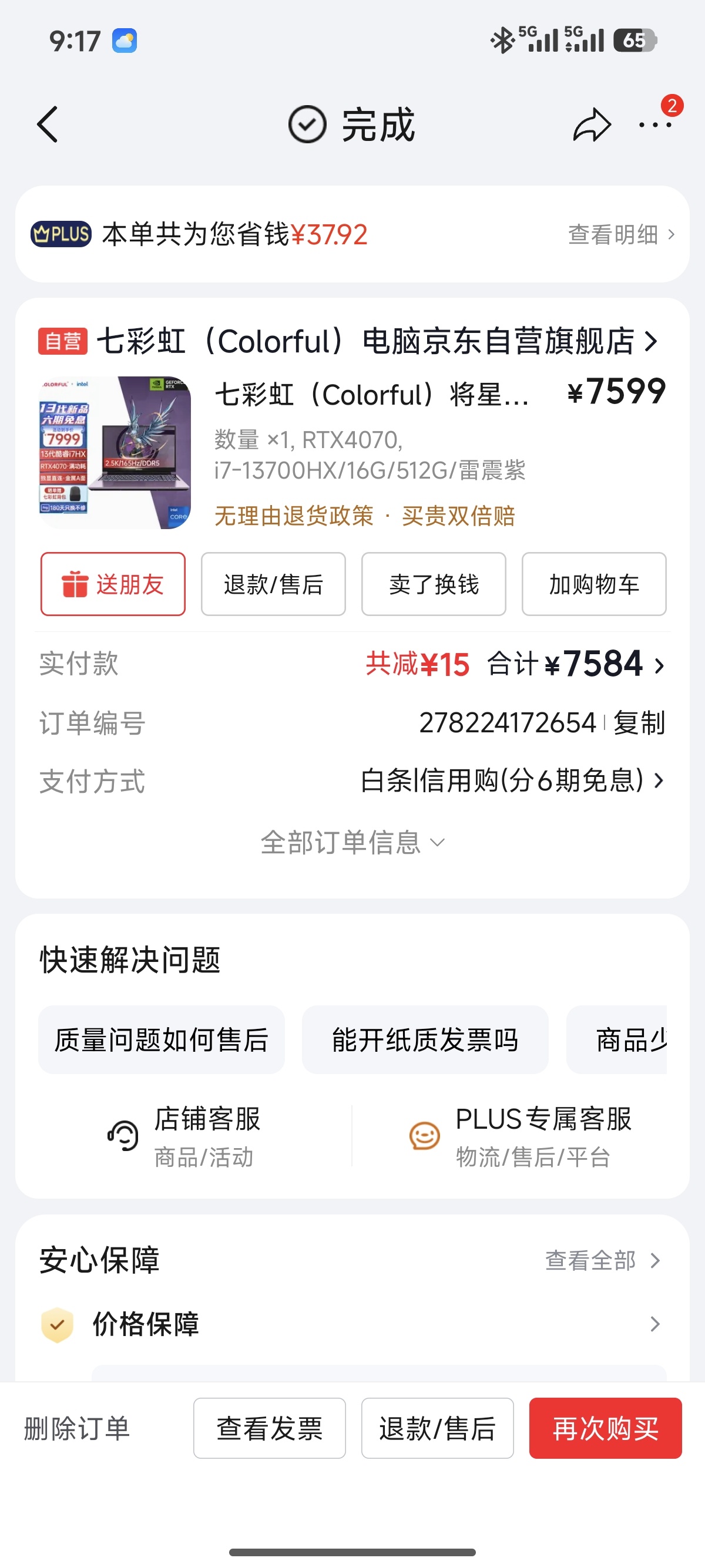The height and width of the screenshot is (1568, 705).
Task: Select the 能开纸质发票吗 question chip
Action: point(425,1039)
